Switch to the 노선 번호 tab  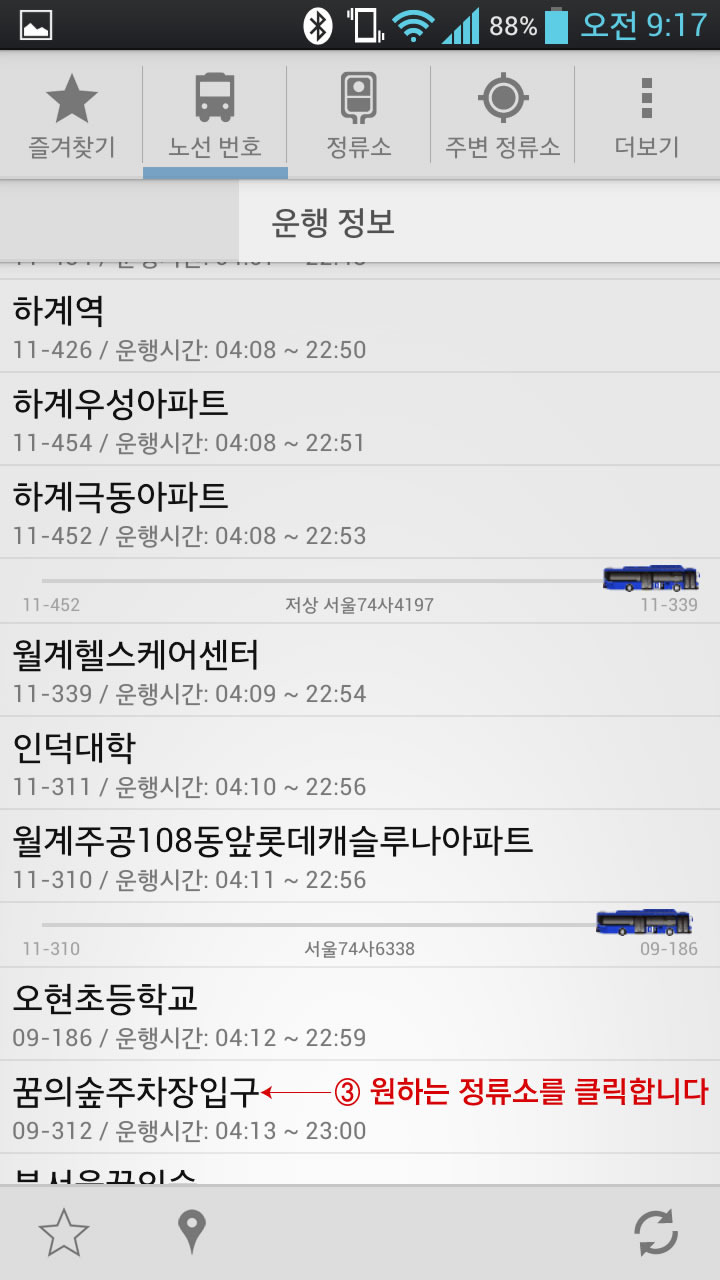(x=215, y=116)
